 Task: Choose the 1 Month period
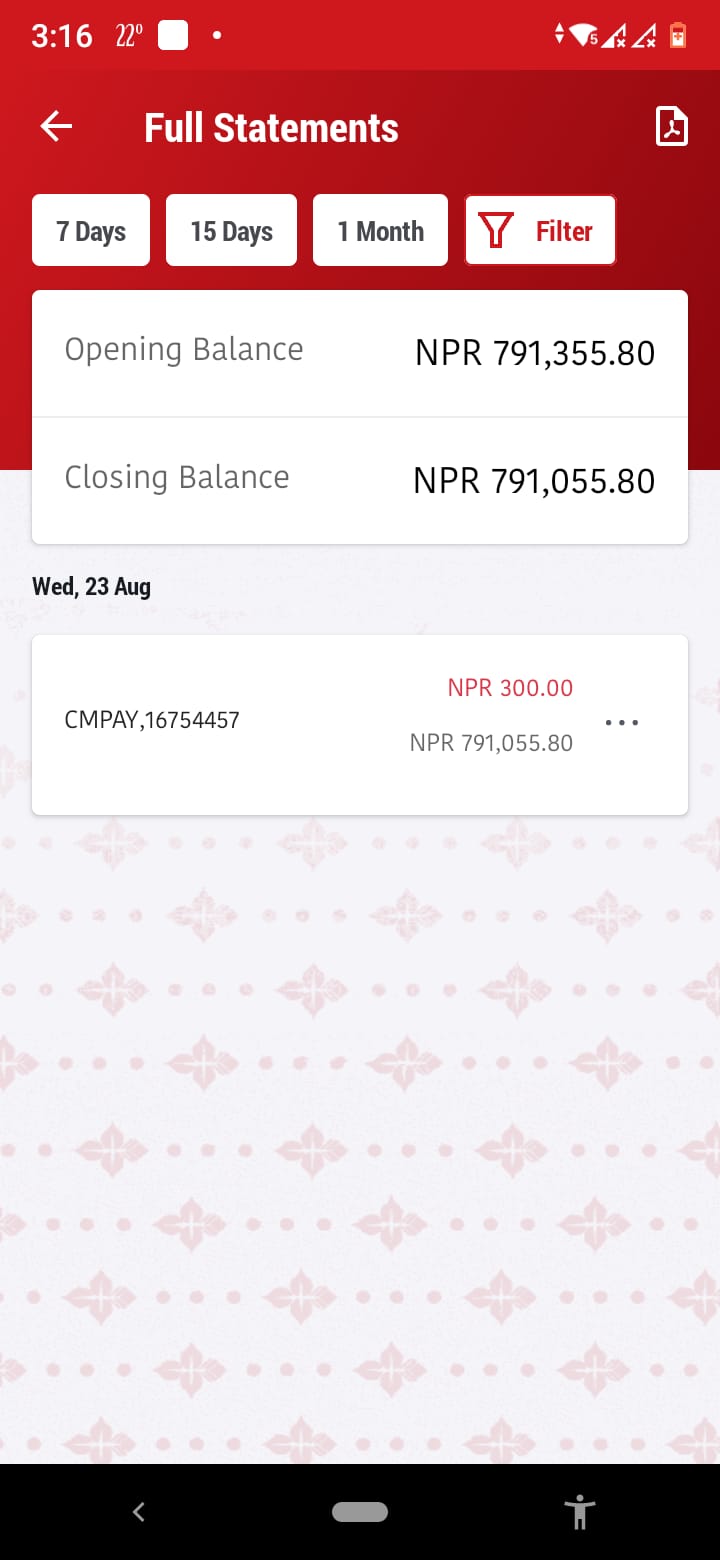click(x=380, y=231)
